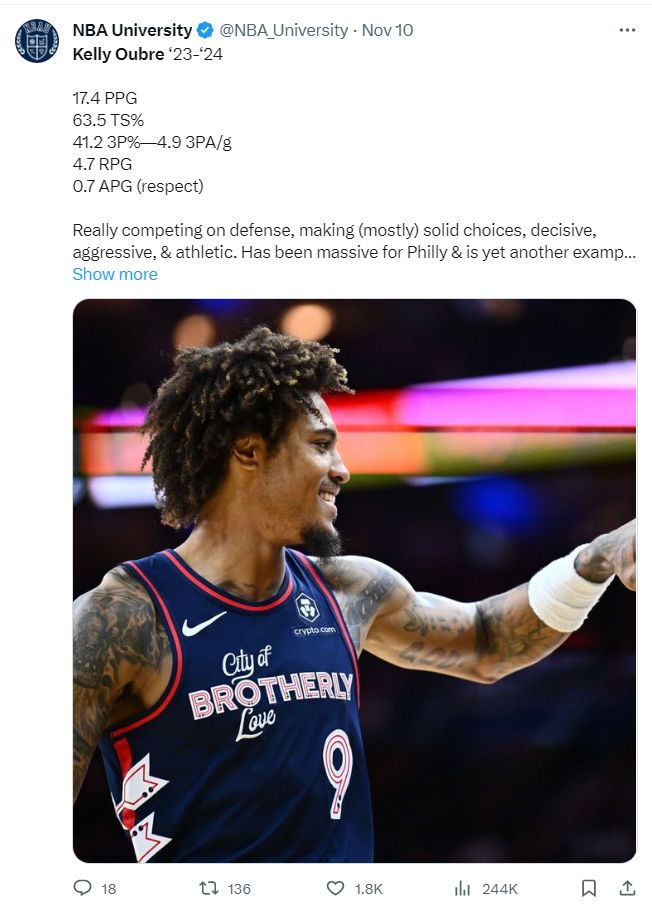The image size is (652, 910).
Task: Reply to the NBA University tweet
Action: pyautogui.click(x=84, y=888)
